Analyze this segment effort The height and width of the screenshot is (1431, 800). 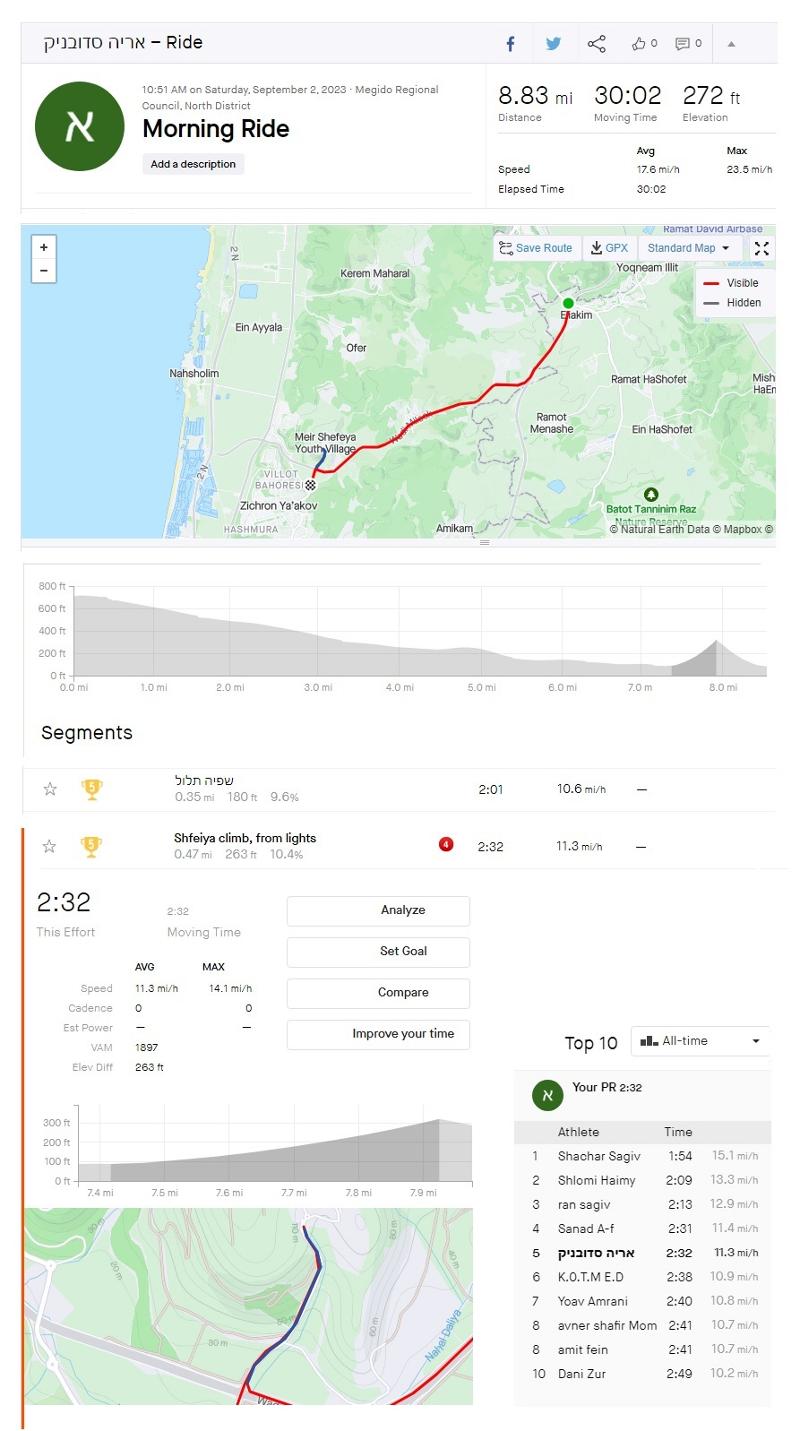pos(378,911)
